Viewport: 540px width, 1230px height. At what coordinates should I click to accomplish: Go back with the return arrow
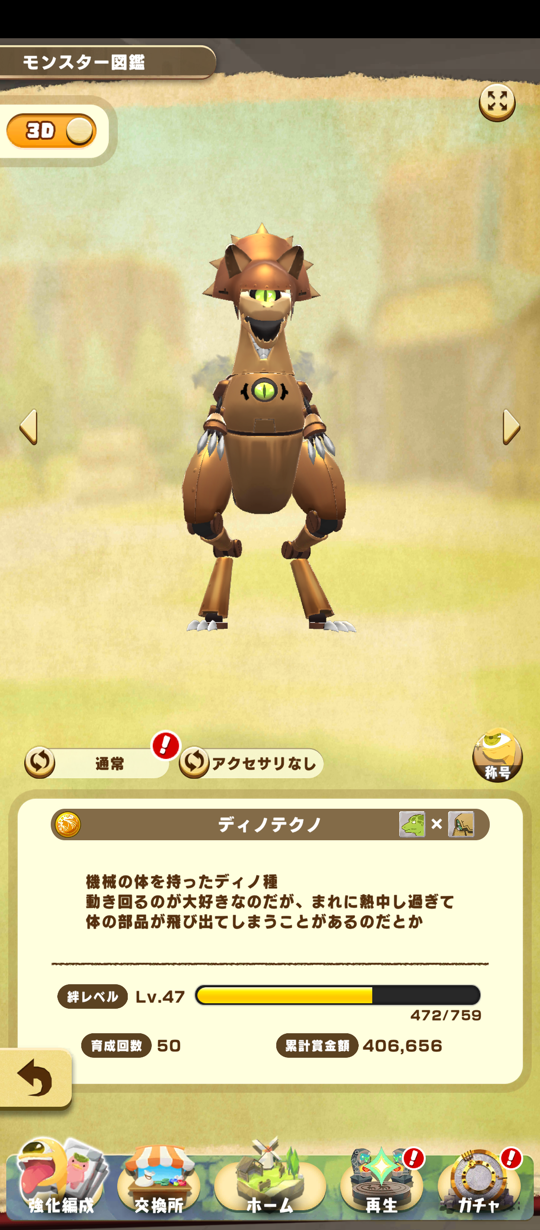click(35, 1079)
